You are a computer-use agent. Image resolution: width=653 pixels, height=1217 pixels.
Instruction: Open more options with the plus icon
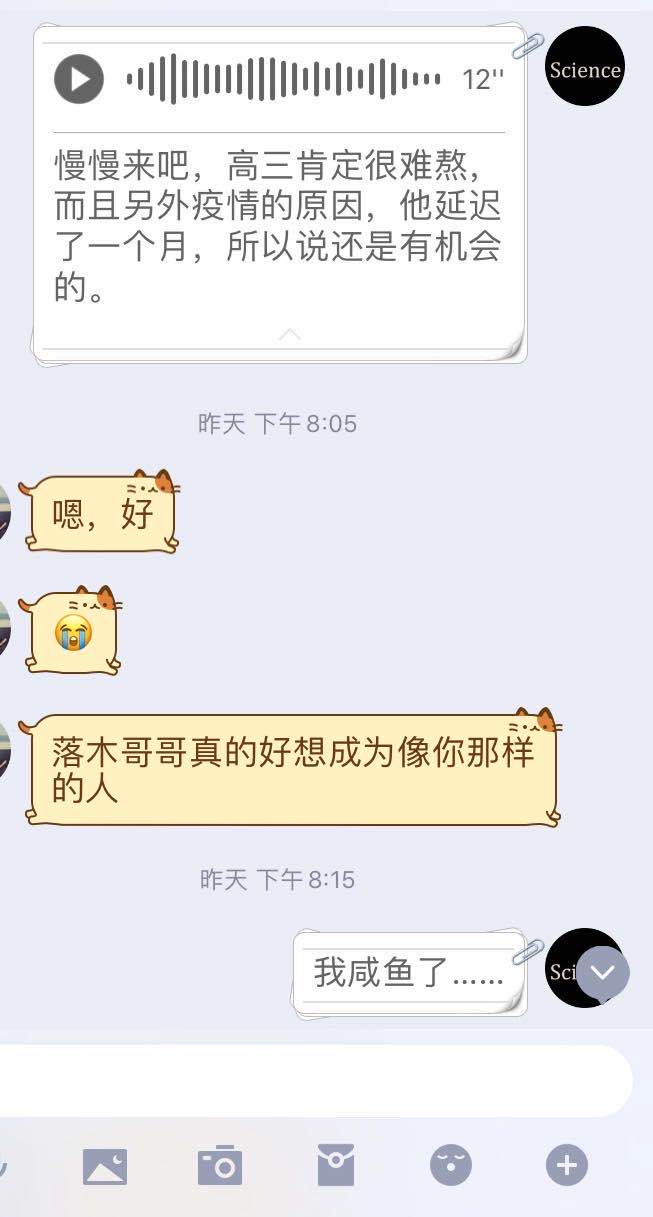click(567, 1165)
